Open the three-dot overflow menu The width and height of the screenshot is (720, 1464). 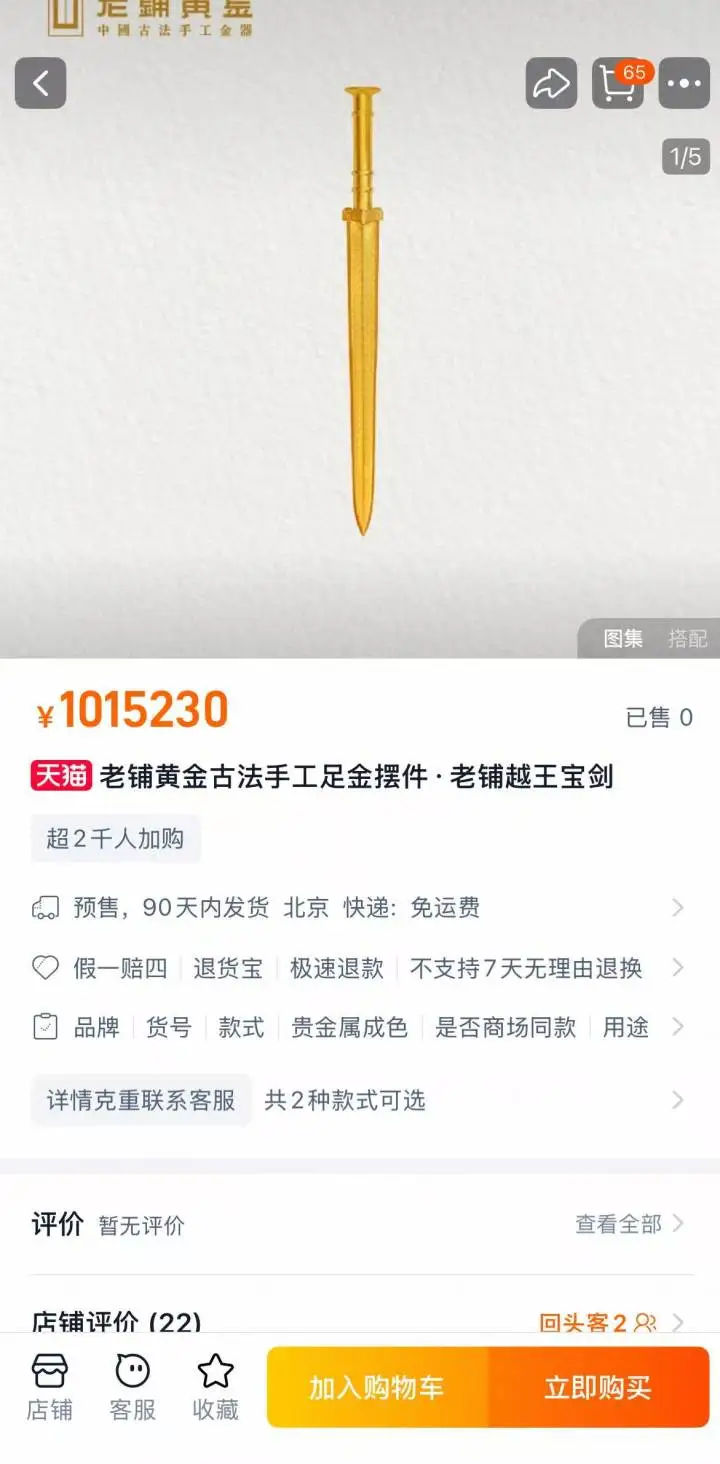[x=684, y=83]
